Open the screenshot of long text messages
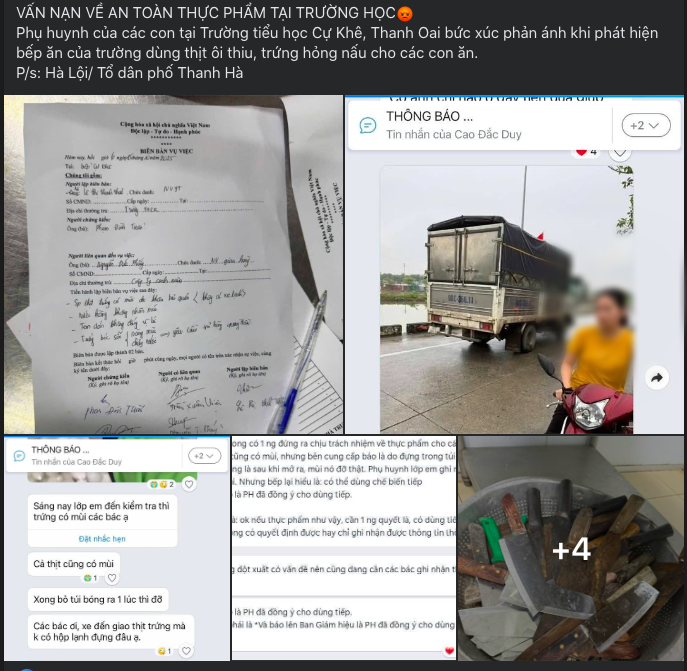687x671 pixels. click(343, 548)
